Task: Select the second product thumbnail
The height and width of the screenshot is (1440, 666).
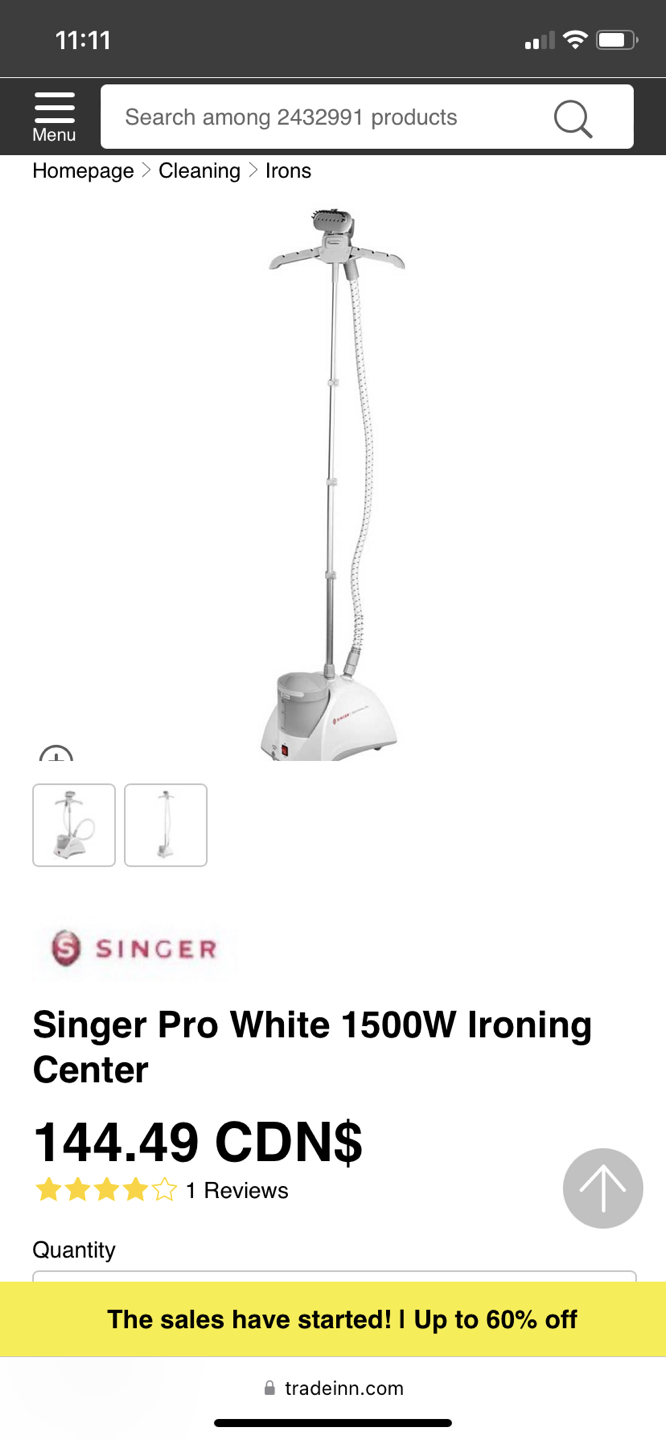Action: click(166, 825)
